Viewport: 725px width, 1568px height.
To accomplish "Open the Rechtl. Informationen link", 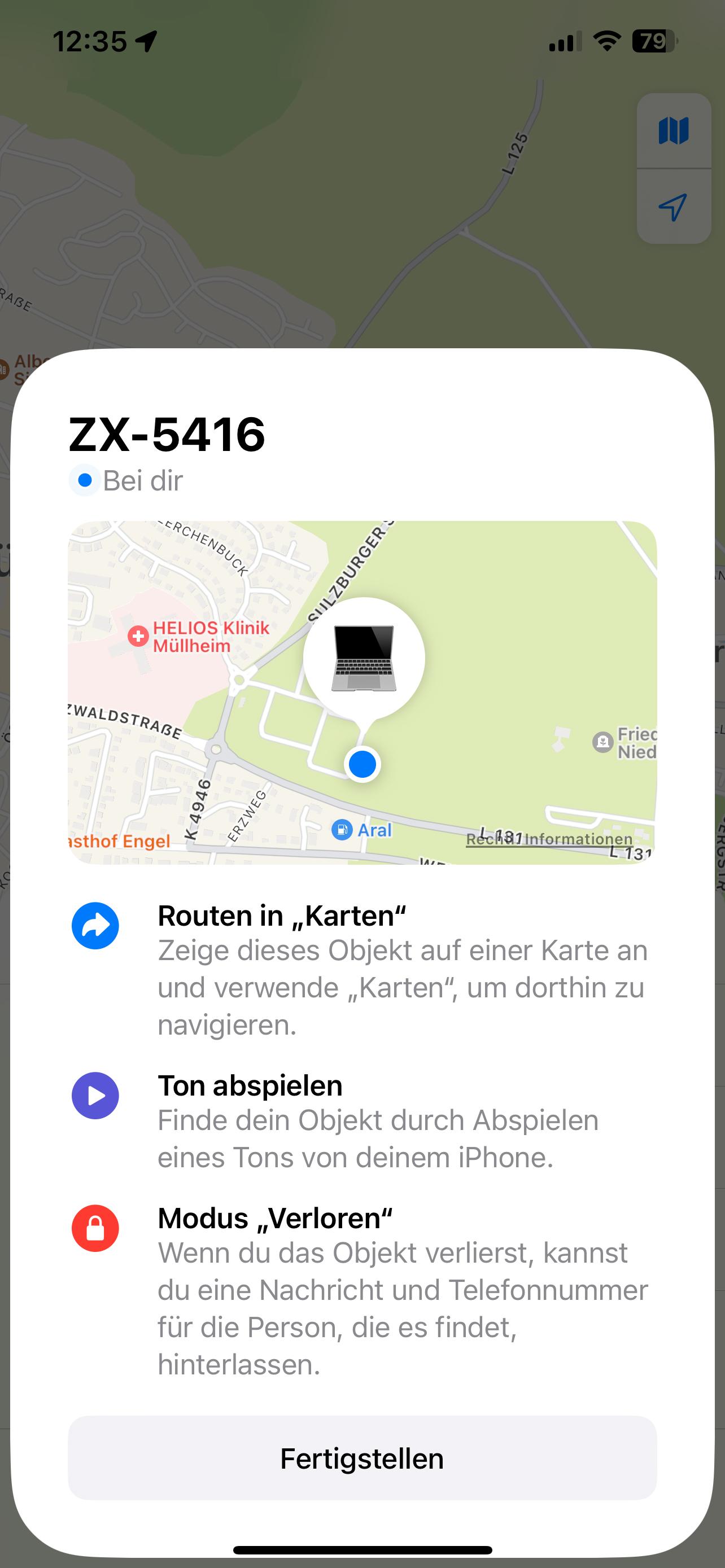I will 549,839.
